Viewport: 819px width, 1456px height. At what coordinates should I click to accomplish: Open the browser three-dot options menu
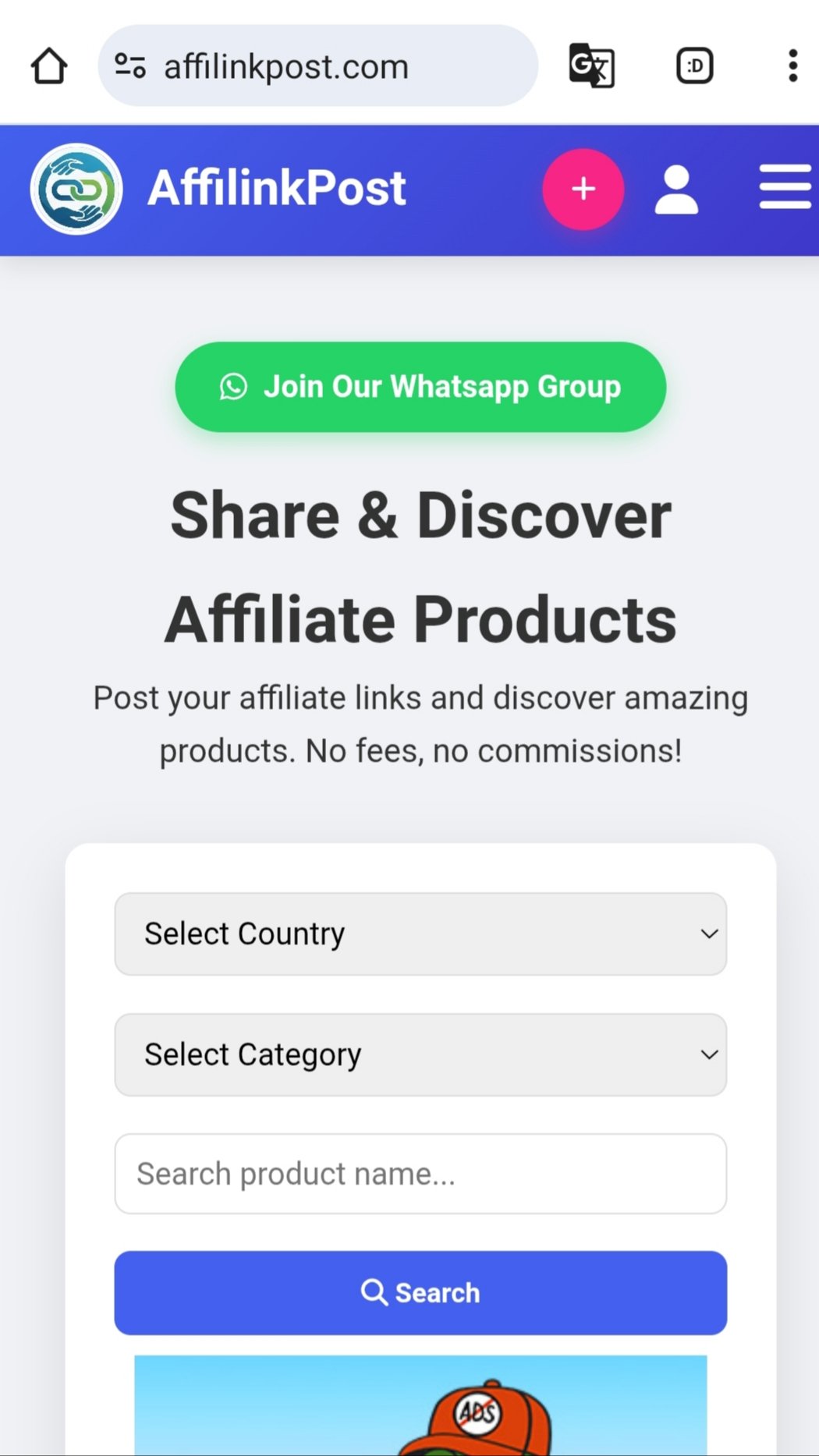point(792,66)
